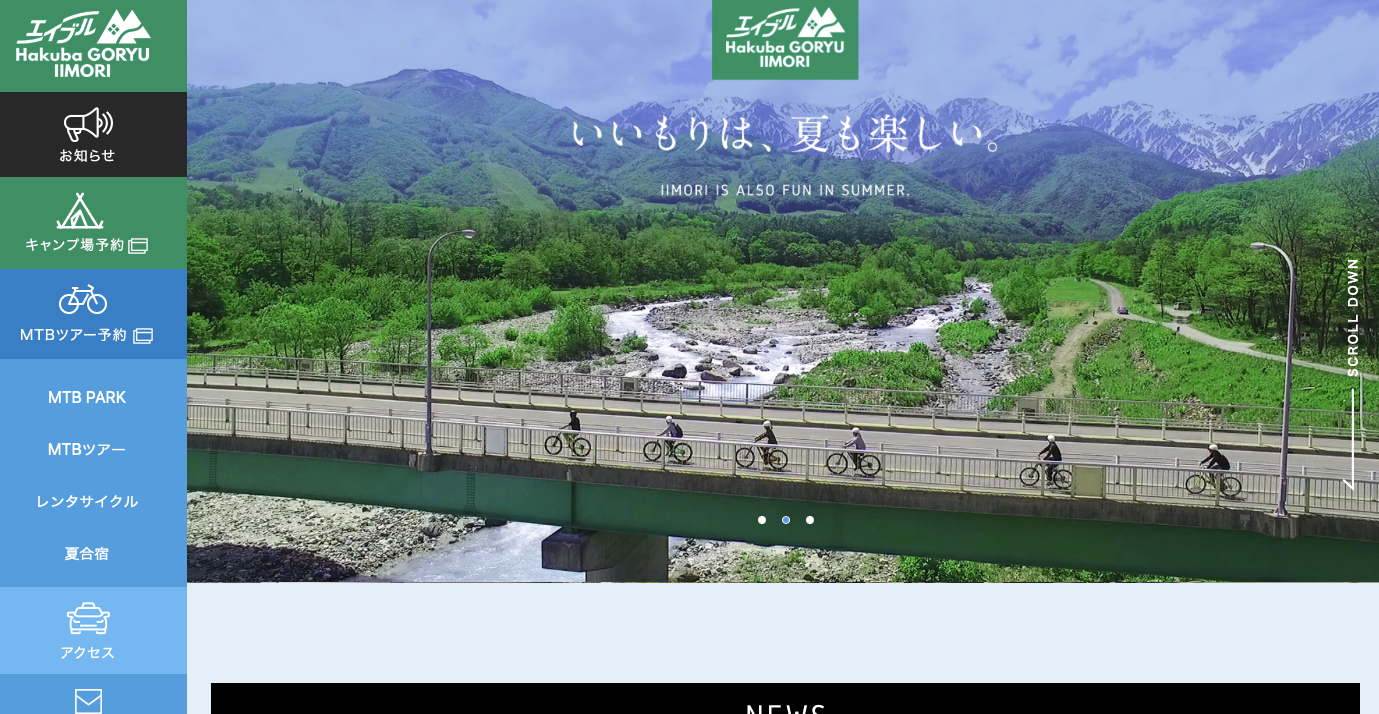Viewport: 1379px width, 714px height.
Task: Select the third slideshow dot
Action: pos(810,520)
